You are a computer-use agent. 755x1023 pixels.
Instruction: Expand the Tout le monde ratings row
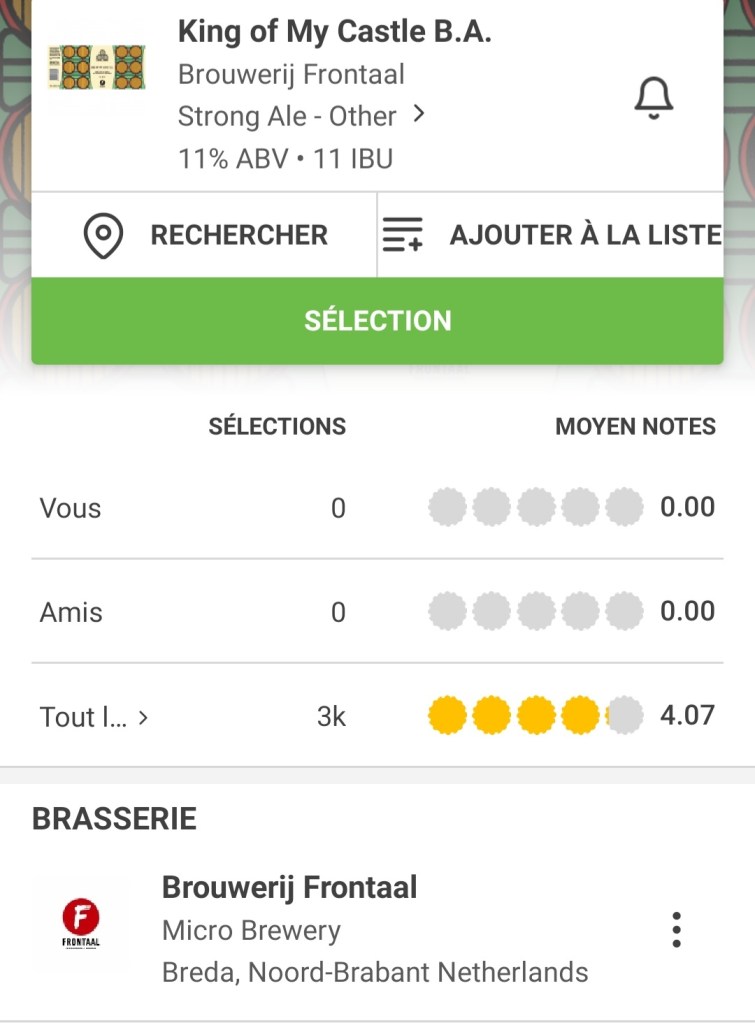click(94, 716)
